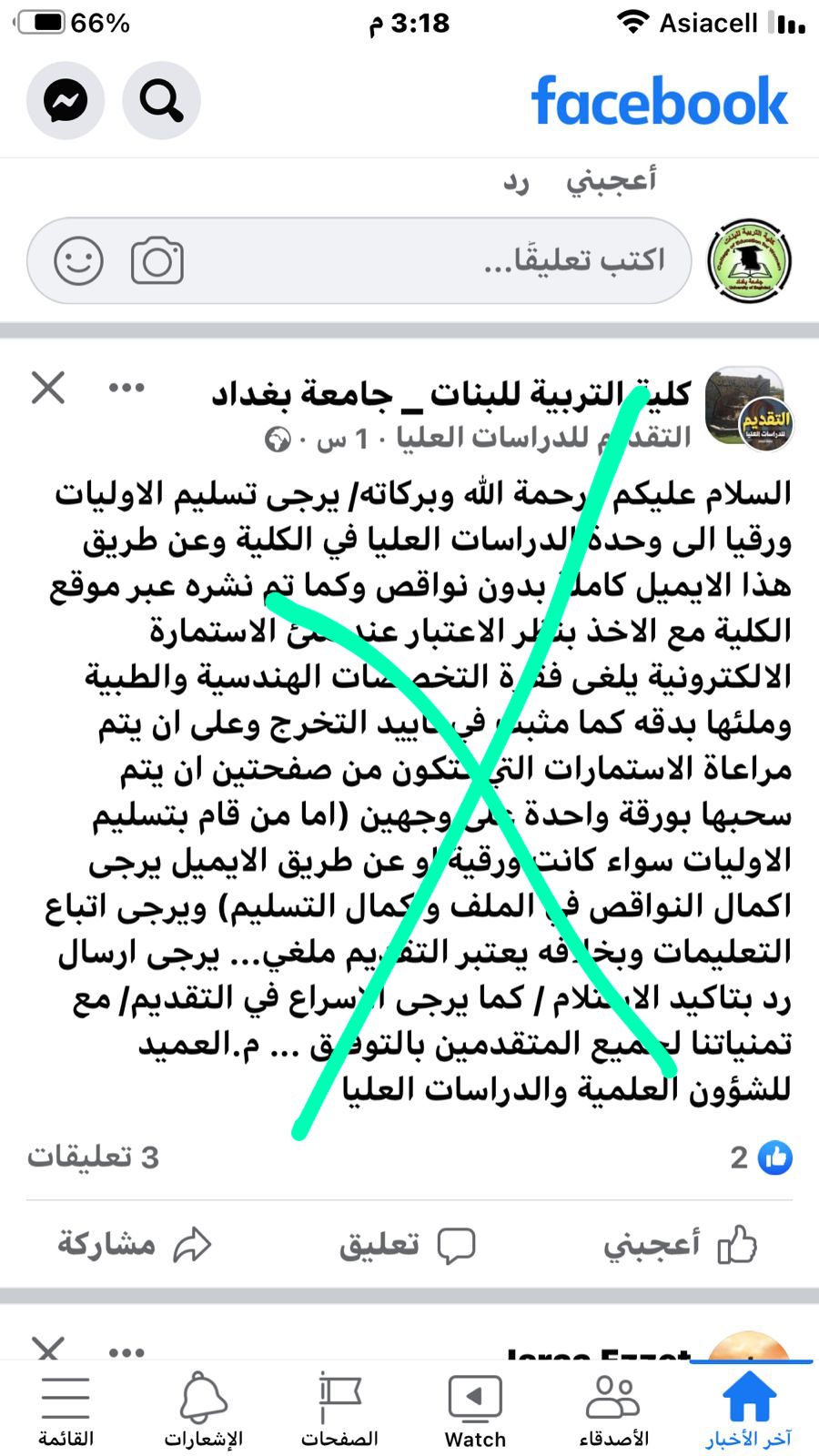The image size is (819, 1456).
Task: Open كلية التربية للبنات جامعة بغداد group
Action: tap(450, 395)
